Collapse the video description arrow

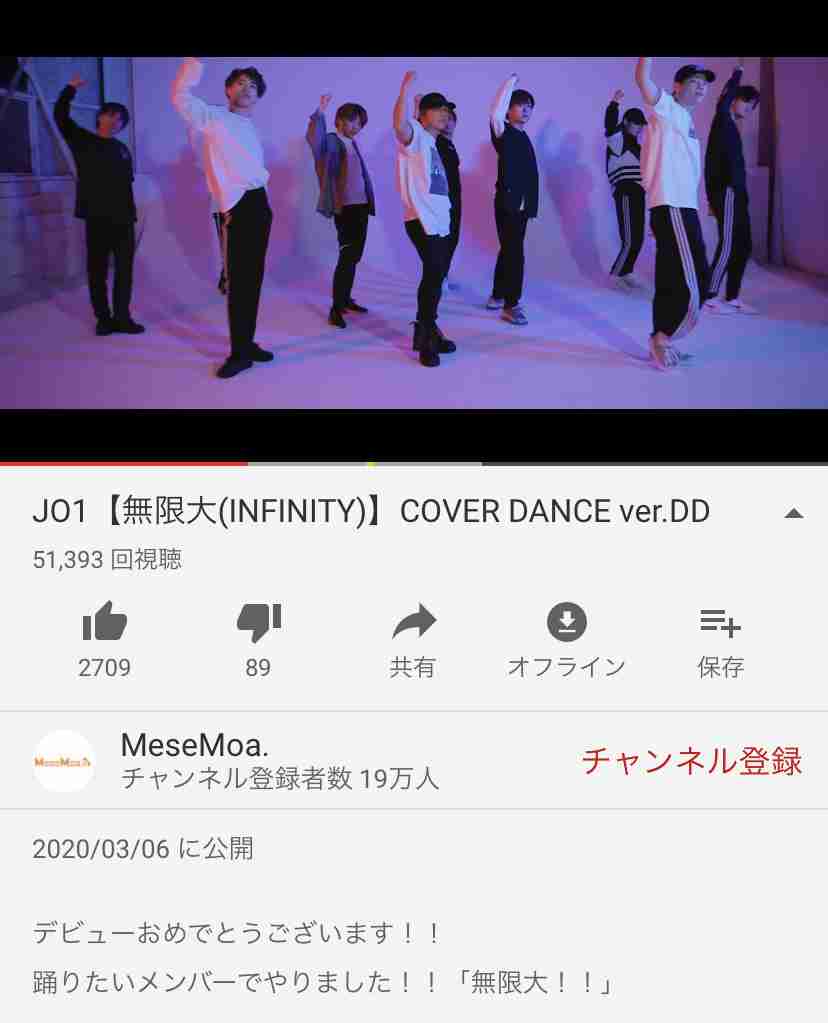[x=793, y=513]
